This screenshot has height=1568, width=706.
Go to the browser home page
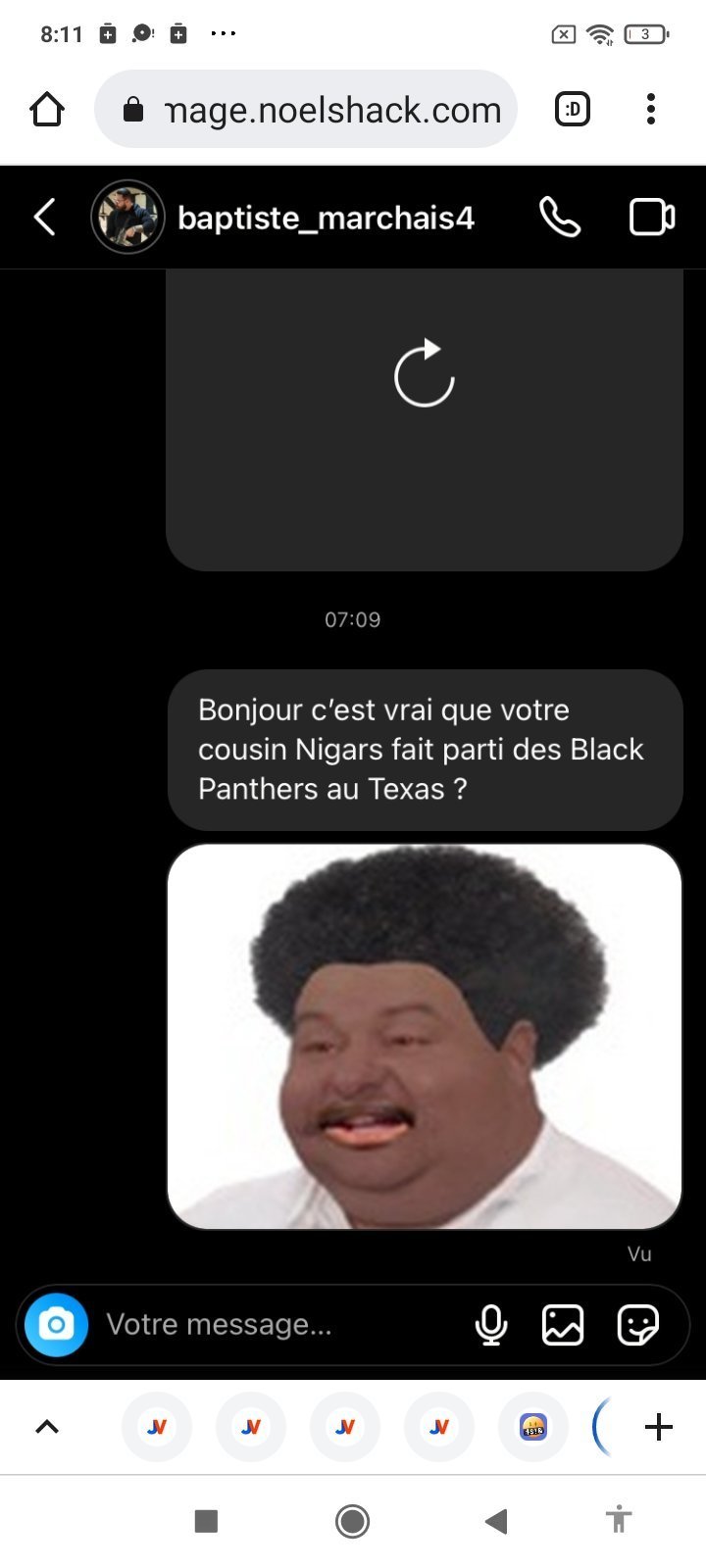(x=47, y=110)
